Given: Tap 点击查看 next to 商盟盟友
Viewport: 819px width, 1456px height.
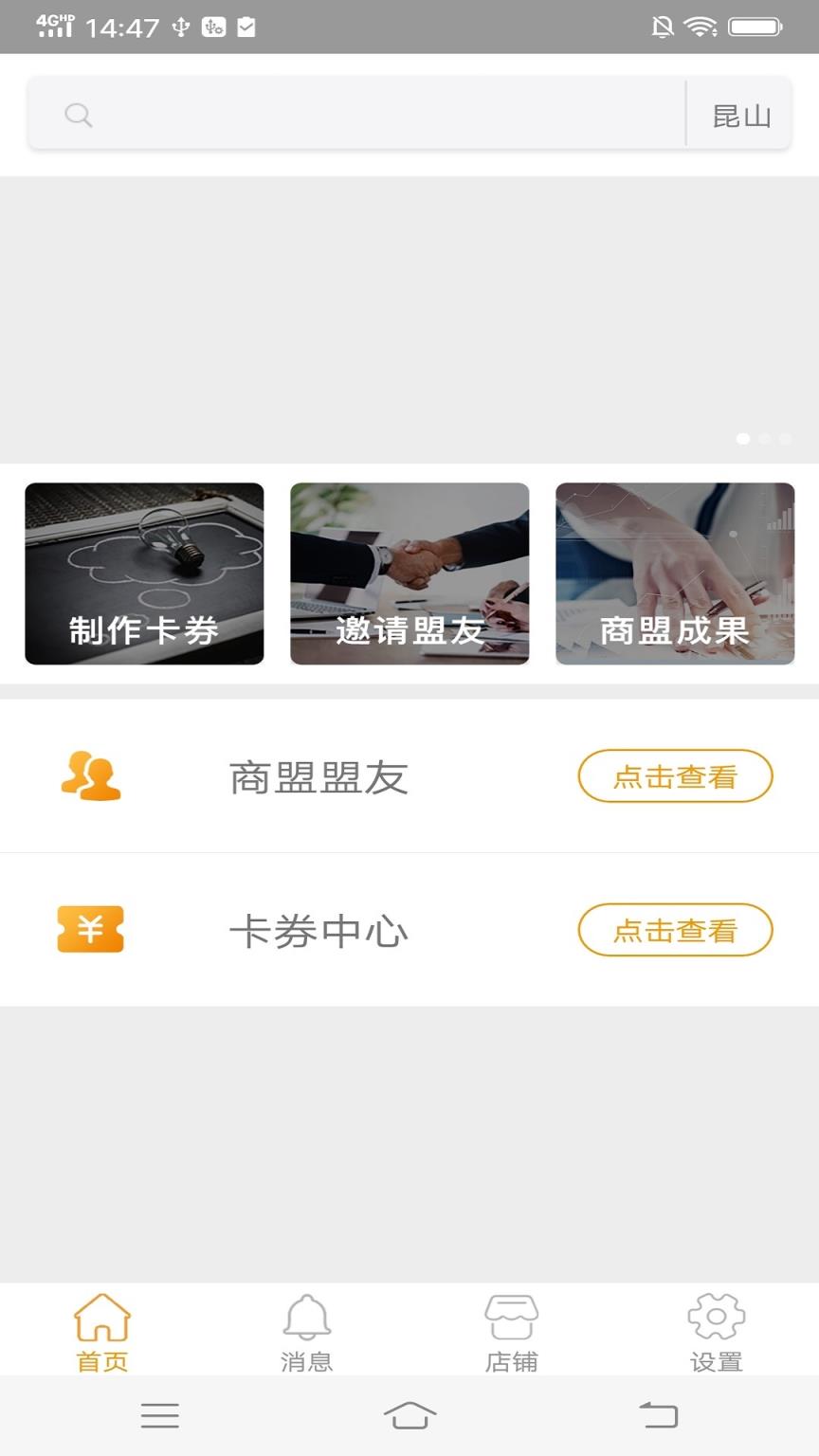Looking at the screenshot, I should click(x=675, y=775).
